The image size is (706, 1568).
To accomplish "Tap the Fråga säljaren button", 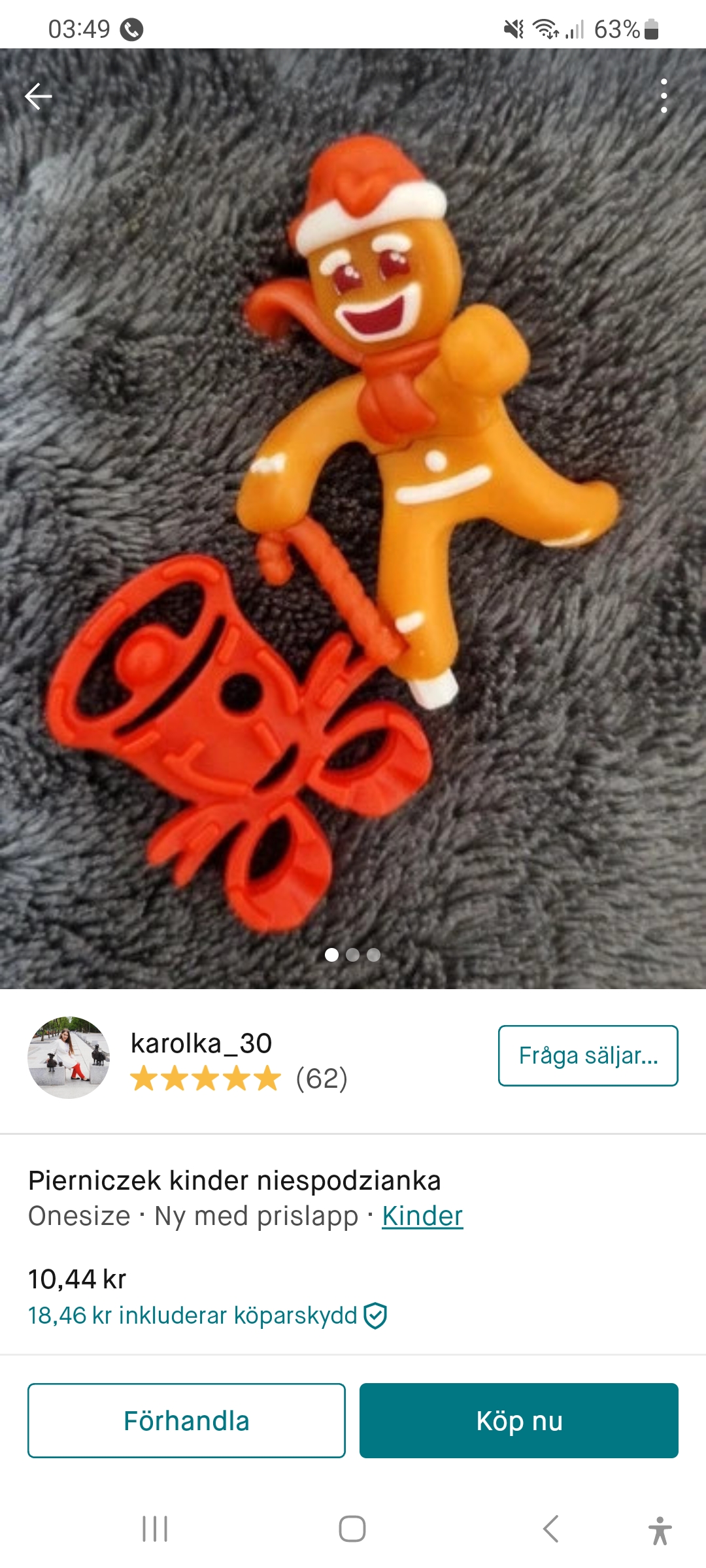I will pos(588,1056).
